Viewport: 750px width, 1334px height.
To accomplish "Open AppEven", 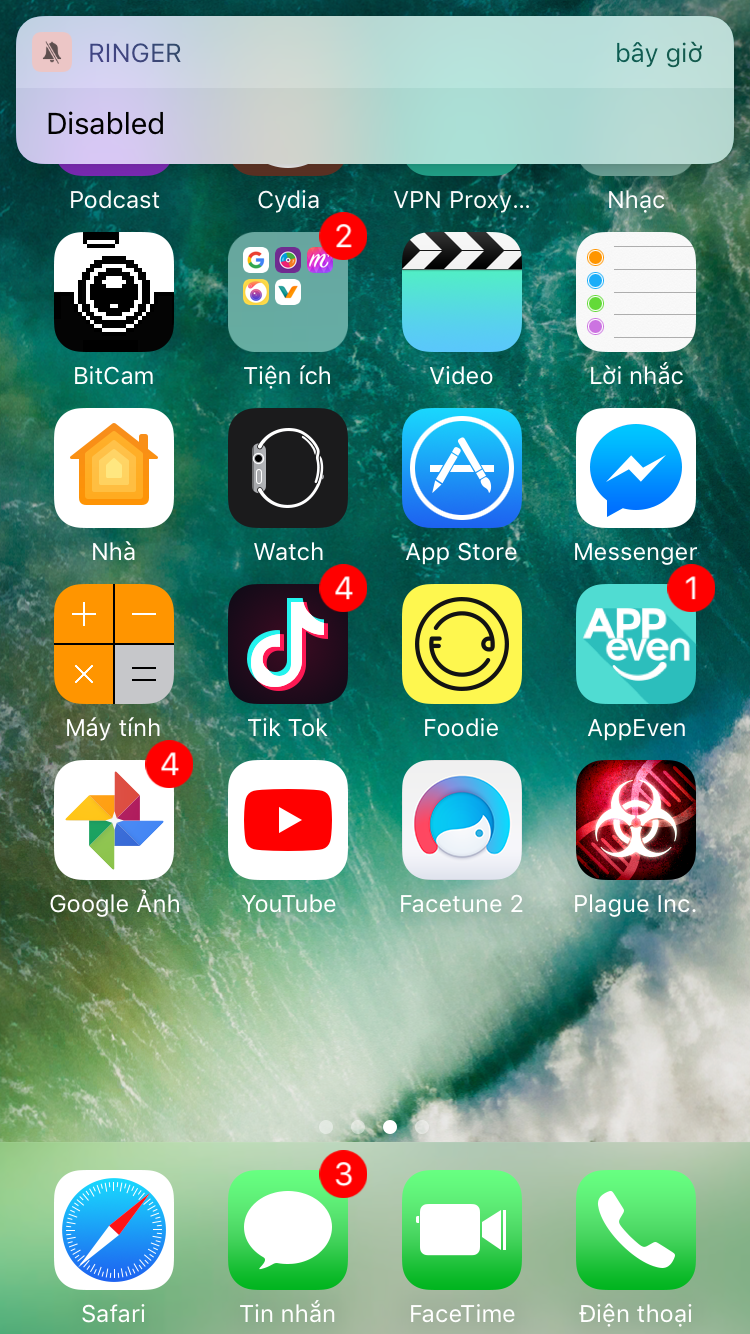I will pyautogui.click(x=636, y=644).
